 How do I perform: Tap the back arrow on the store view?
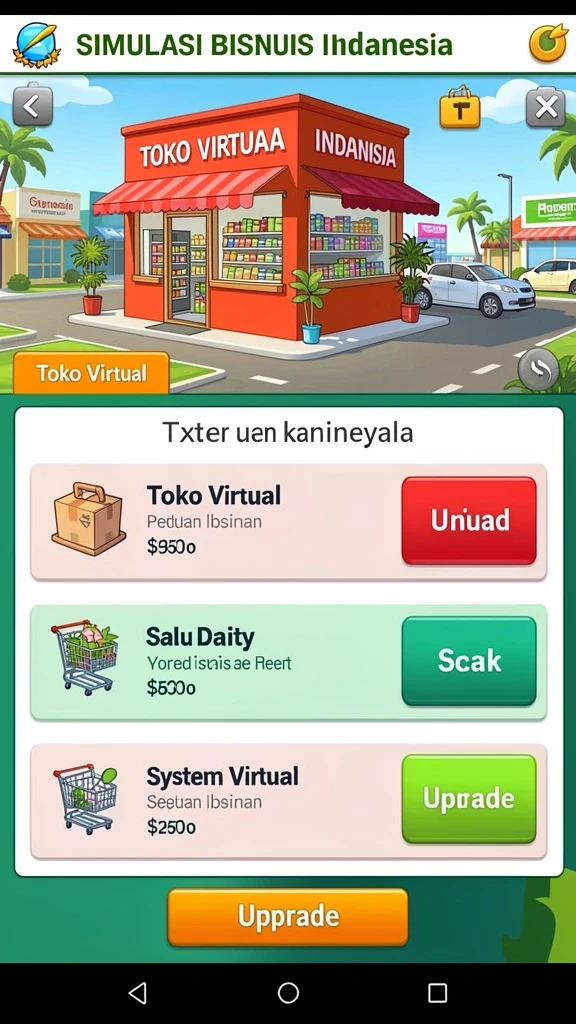(x=33, y=106)
